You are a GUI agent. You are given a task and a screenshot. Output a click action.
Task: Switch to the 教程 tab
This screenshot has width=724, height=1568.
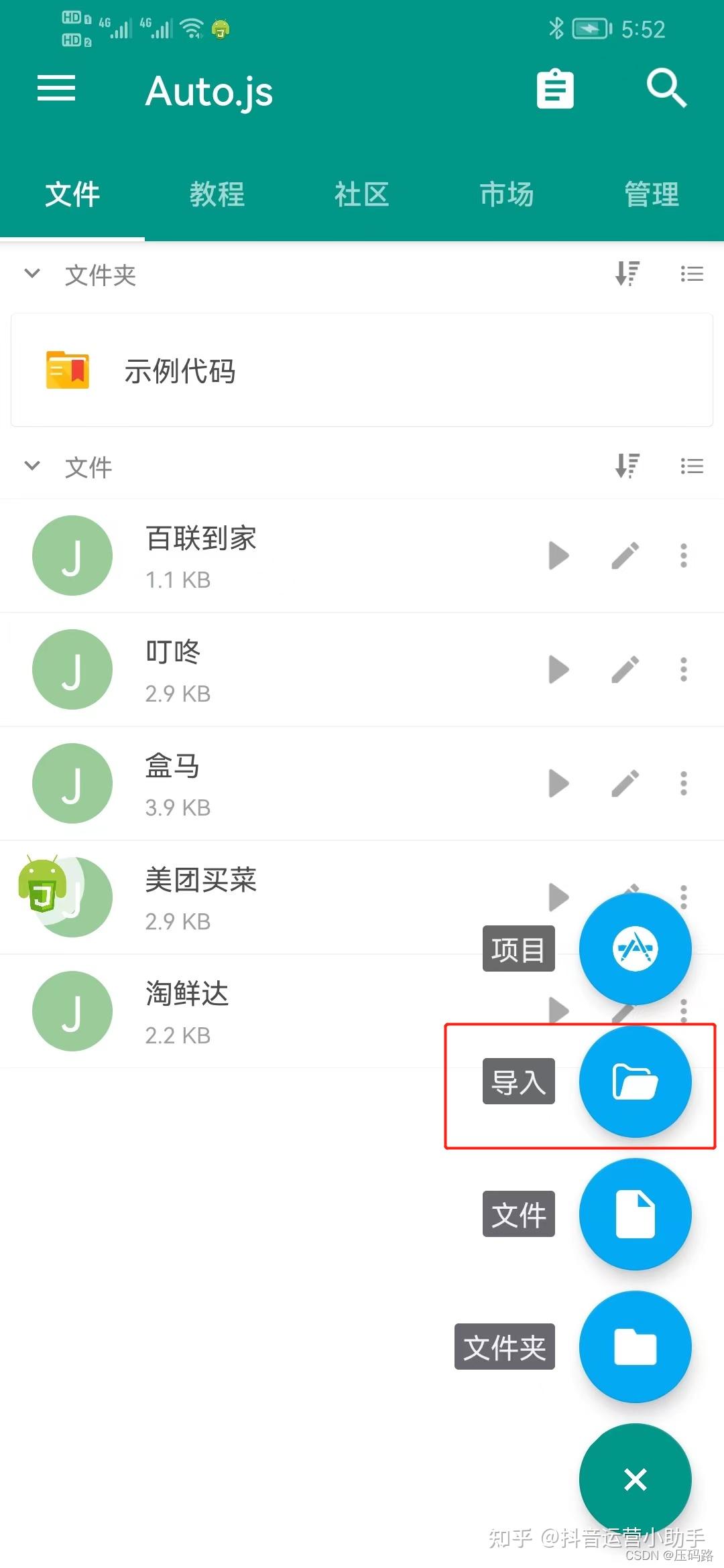(x=217, y=194)
